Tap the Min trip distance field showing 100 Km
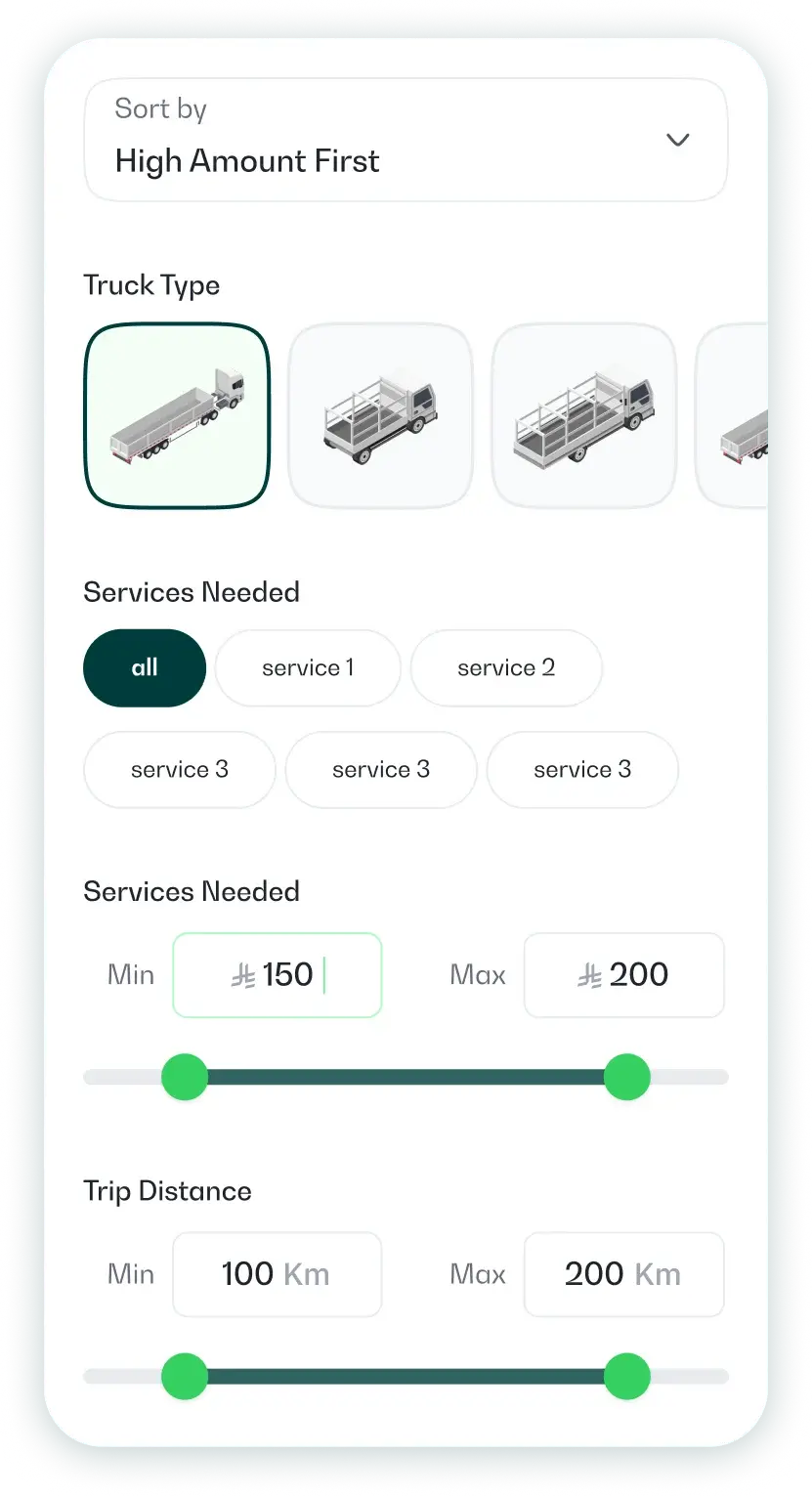Image resolution: width=812 pixels, height=1496 pixels. [278, 1274]
